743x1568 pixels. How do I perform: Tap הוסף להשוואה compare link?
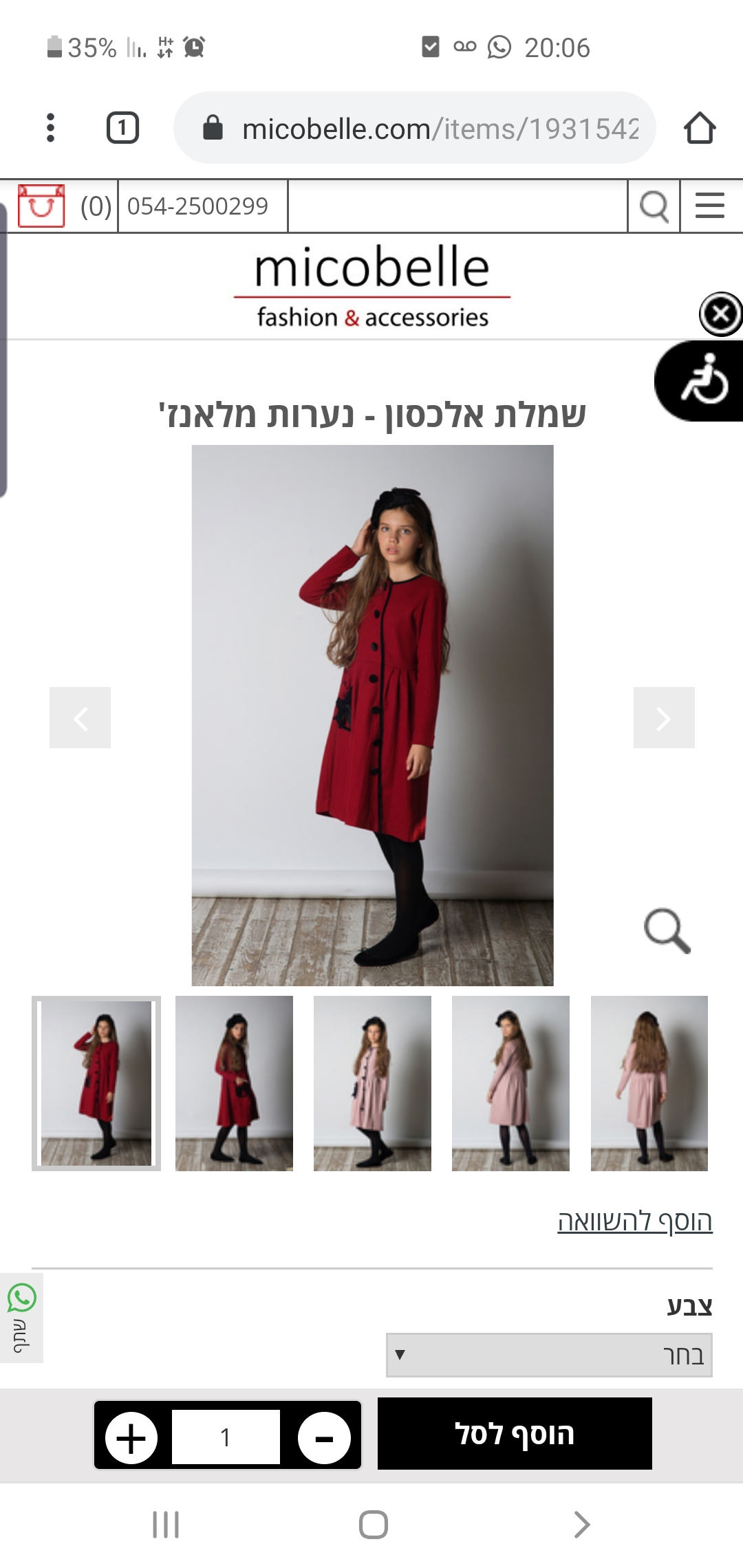tap(634, 1221)
